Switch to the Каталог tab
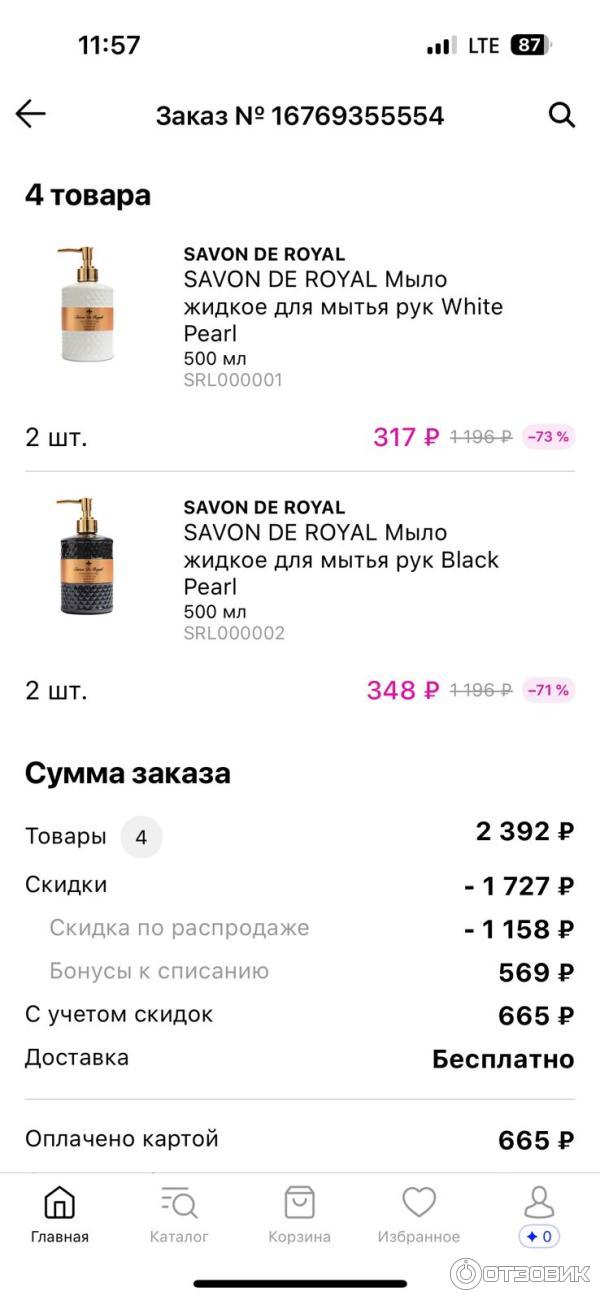Image resolution: width=600 pixels, height=1300 pixels. 179,1215
